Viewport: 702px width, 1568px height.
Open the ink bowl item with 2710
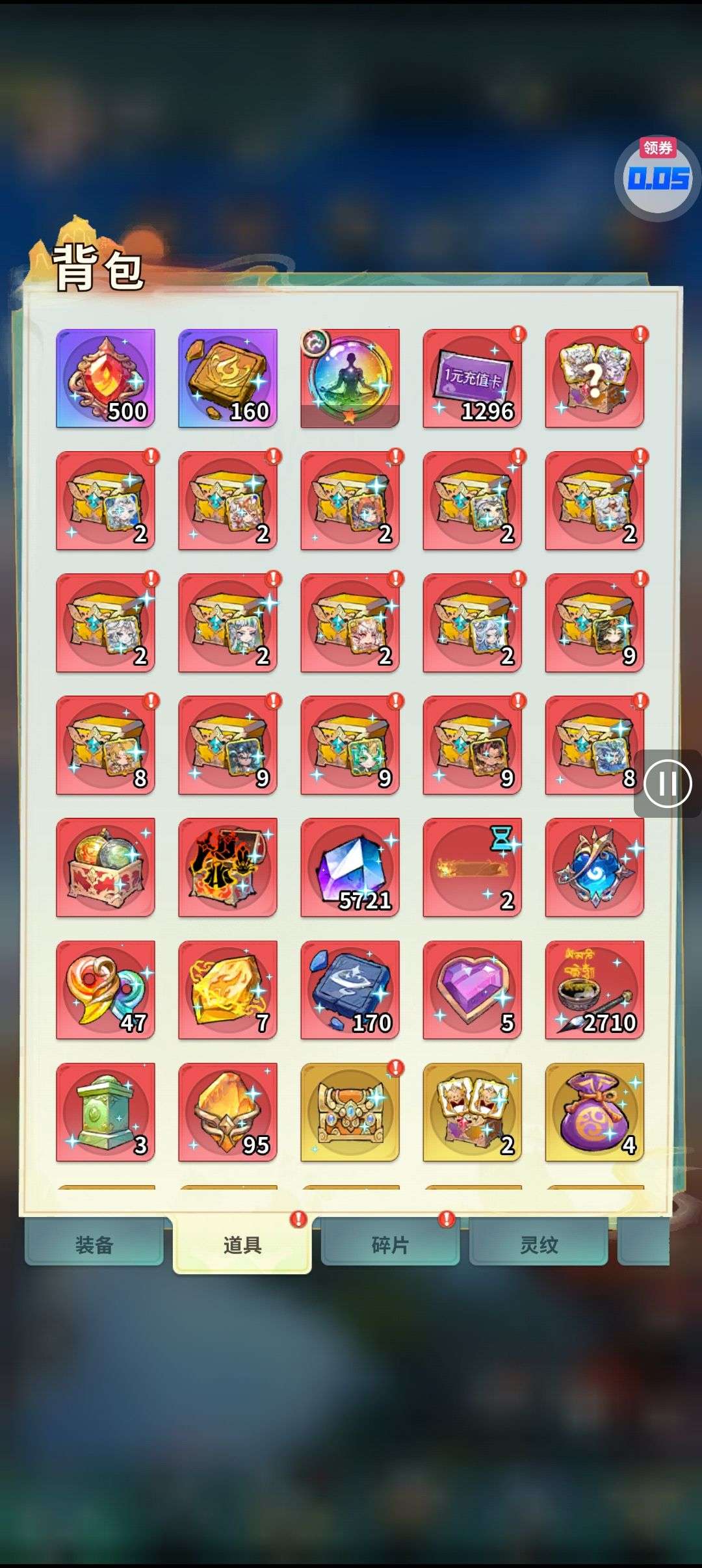tap(594, 989)
